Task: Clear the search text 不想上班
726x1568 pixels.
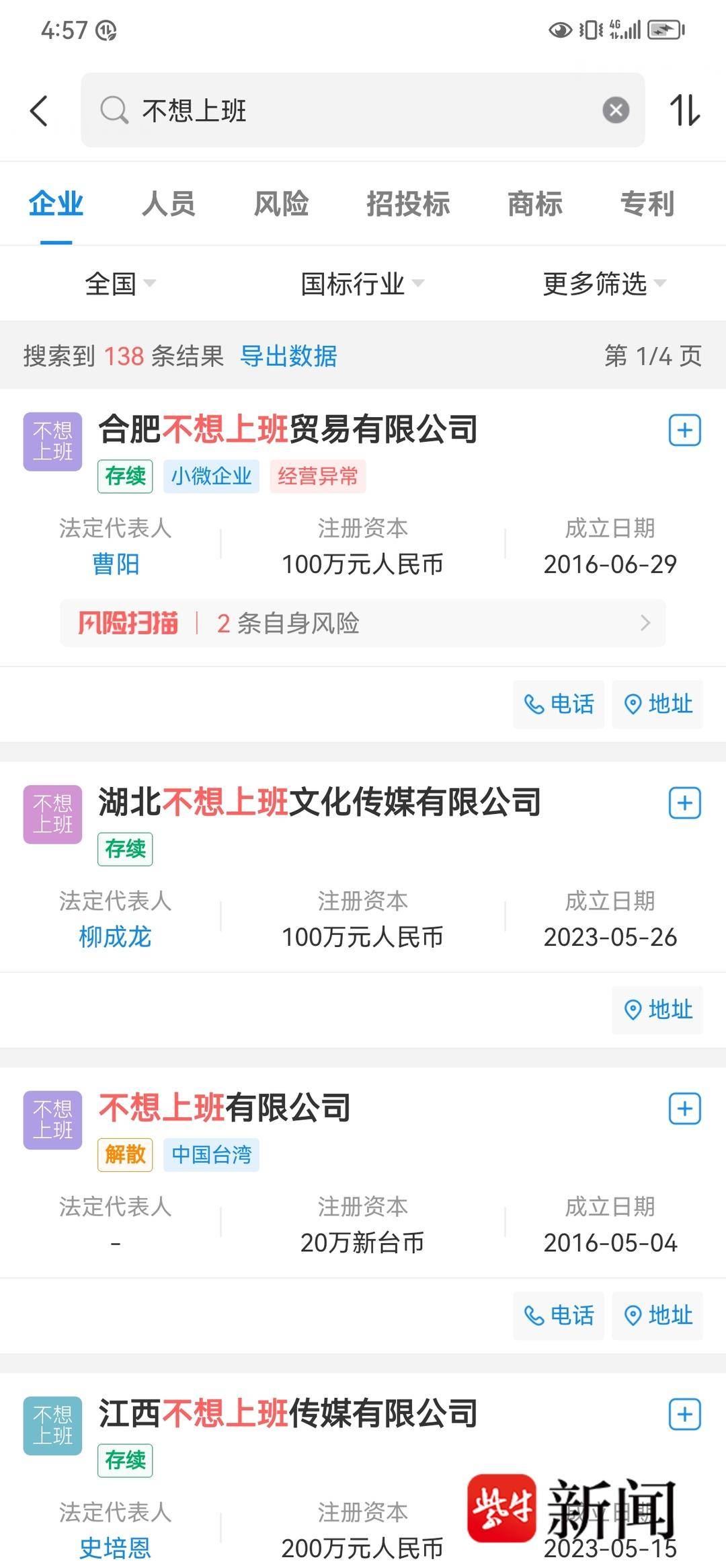Action: tap(615, 110)
